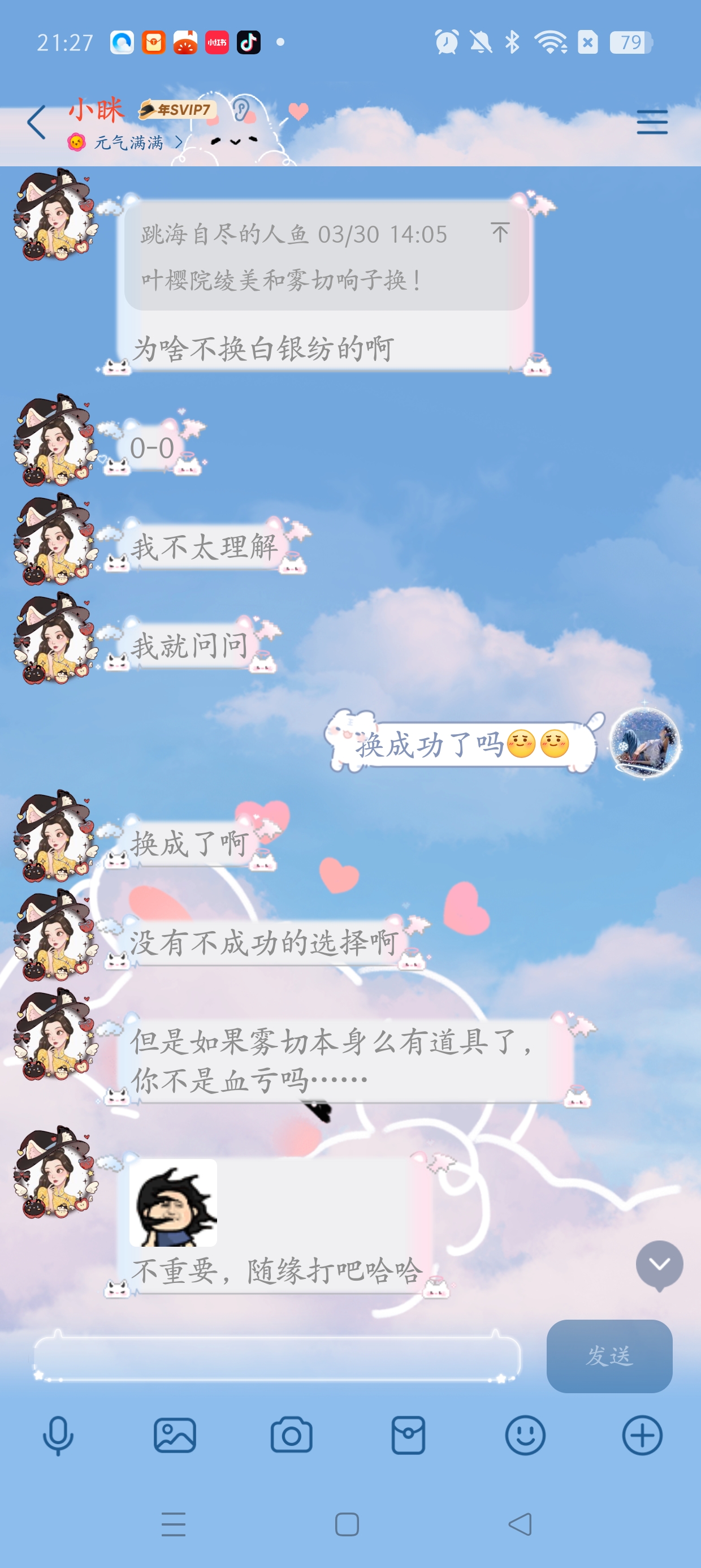The image size is (701, 1568).
Task: Open the photo gallery picker
Action: (x=175, y=1435)
